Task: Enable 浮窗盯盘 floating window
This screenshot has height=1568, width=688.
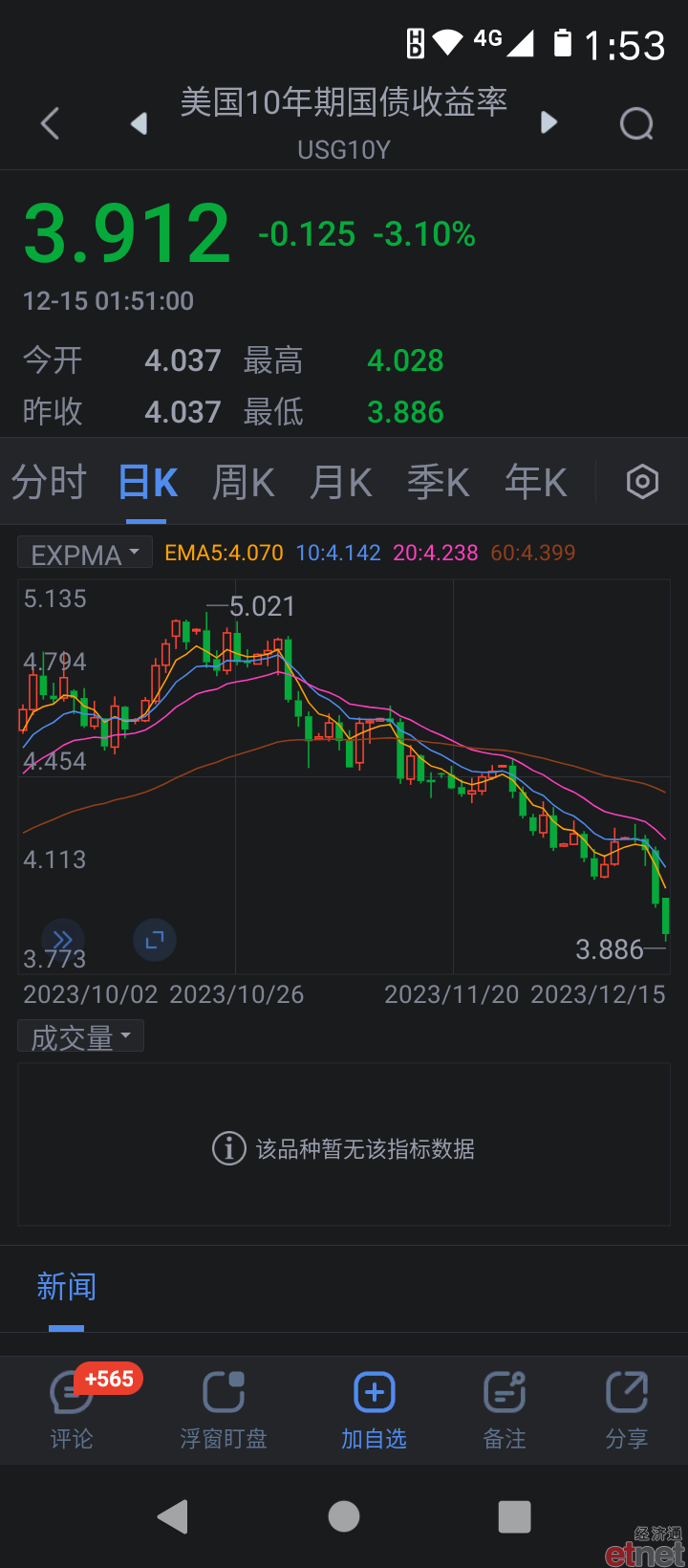Action: coord(224,1410)
